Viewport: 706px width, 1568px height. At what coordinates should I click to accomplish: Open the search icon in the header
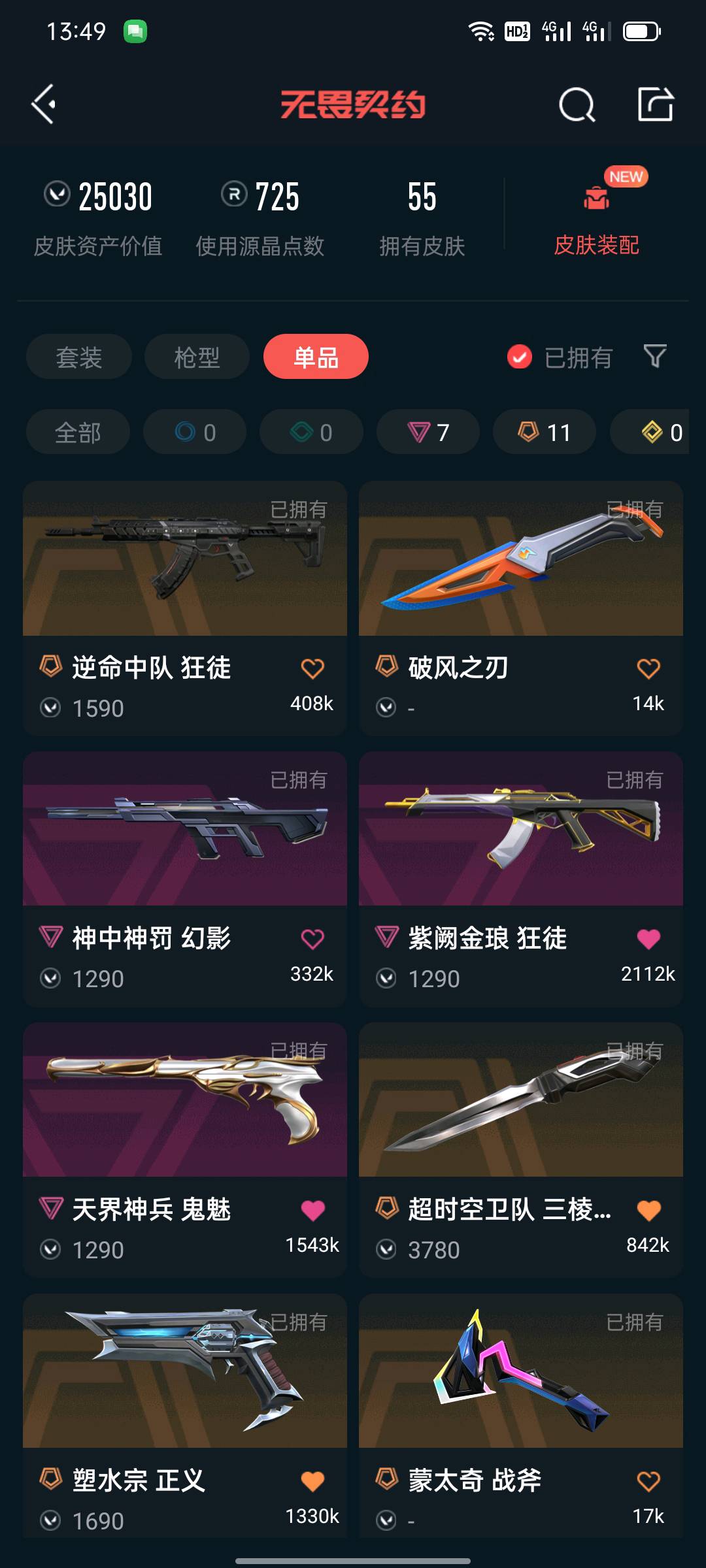coord(577,105)
